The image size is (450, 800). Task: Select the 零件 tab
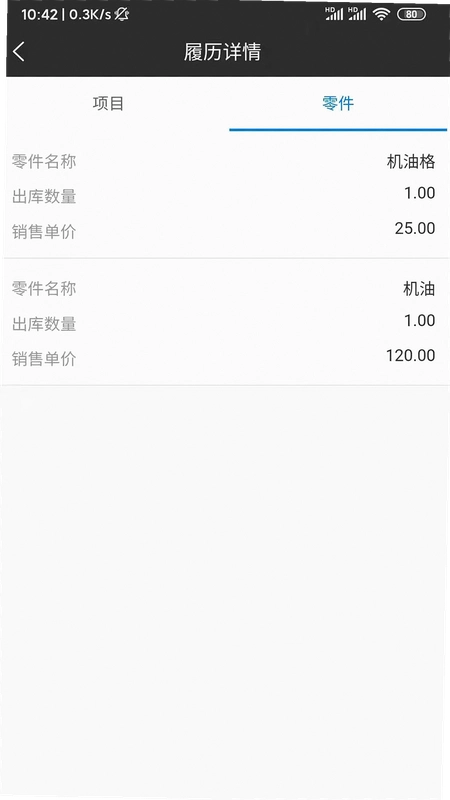coord(338,104)
